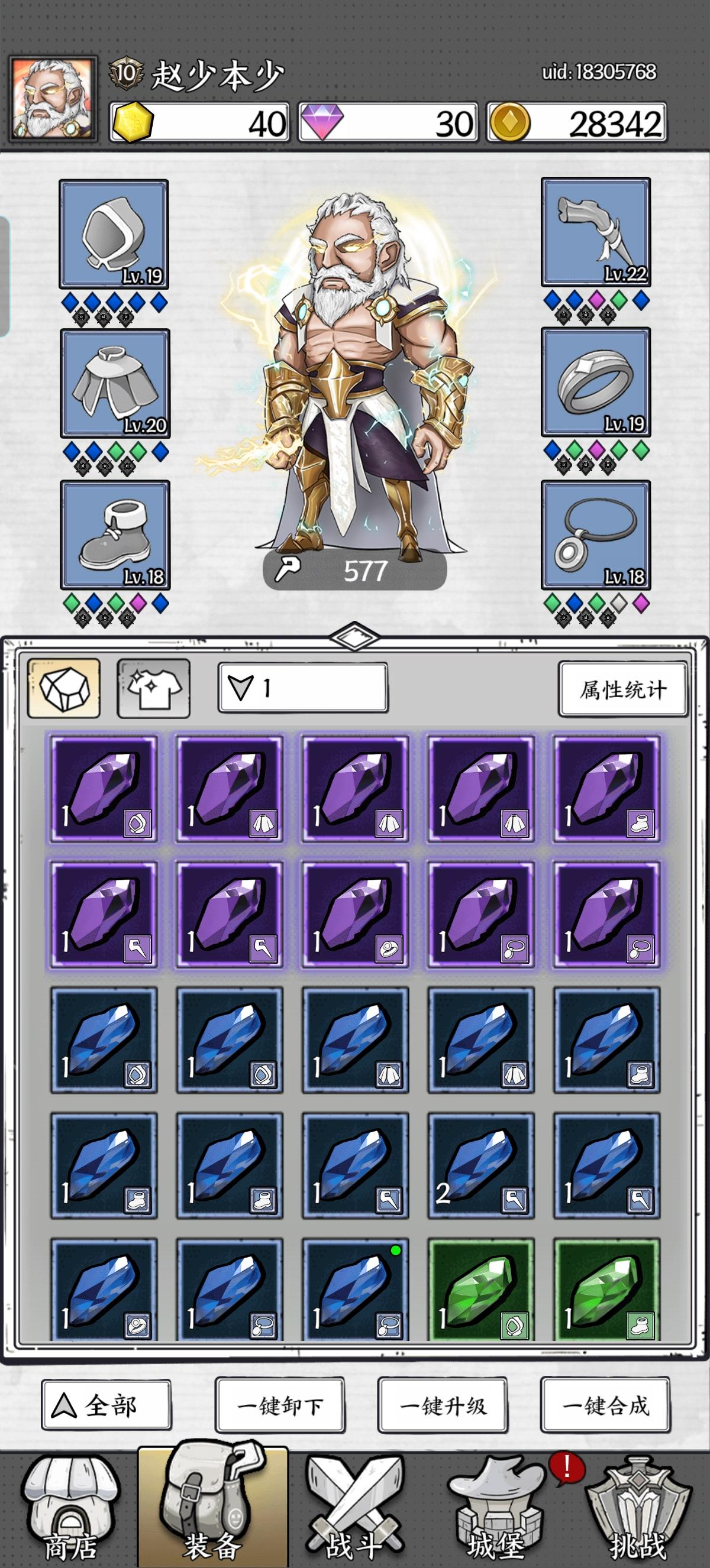Open the character avatar portrait
The width and height of the screenshot is (710, 1568).
point(54,98)
